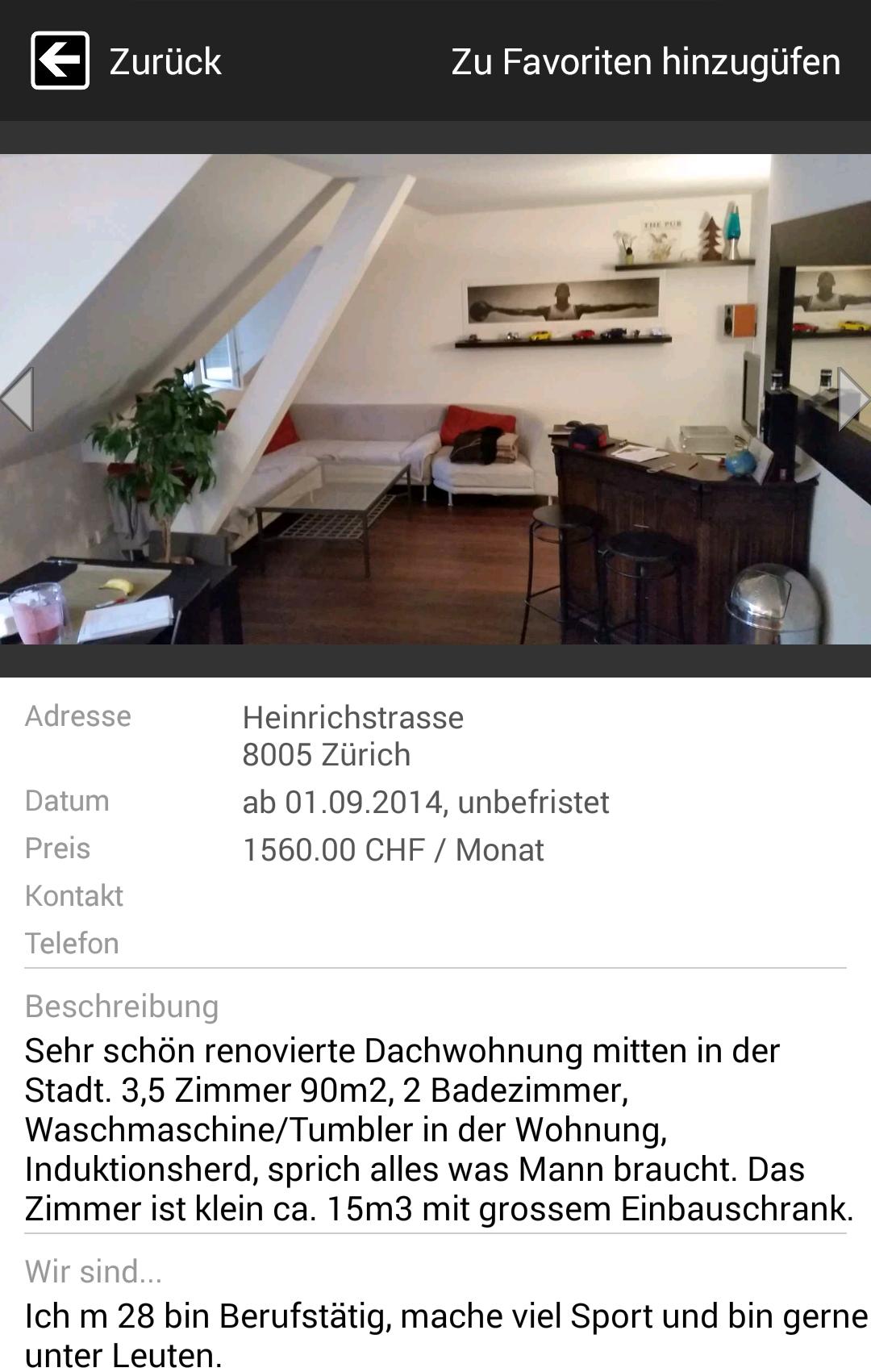This screenshot has height=1372, width=871.
Task: Select the price "1560.00 CHF / Monat"
Action: point(394,849)
